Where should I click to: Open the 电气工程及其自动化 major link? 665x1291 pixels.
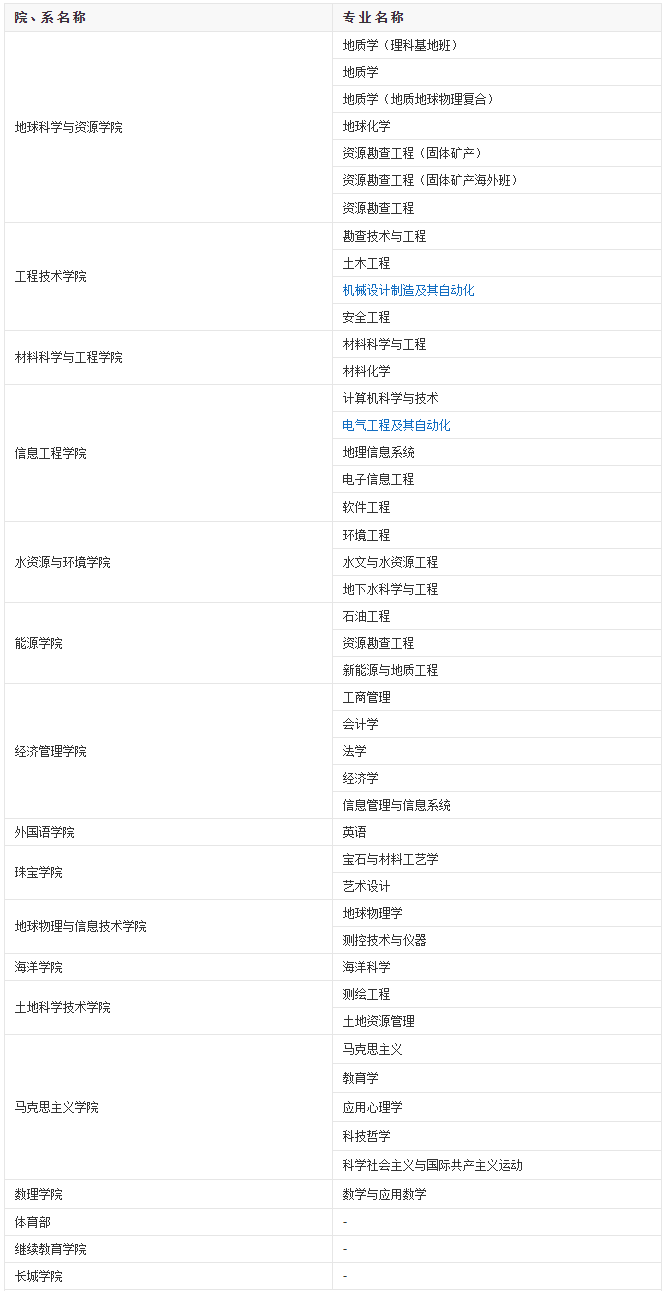click(396, 425)
